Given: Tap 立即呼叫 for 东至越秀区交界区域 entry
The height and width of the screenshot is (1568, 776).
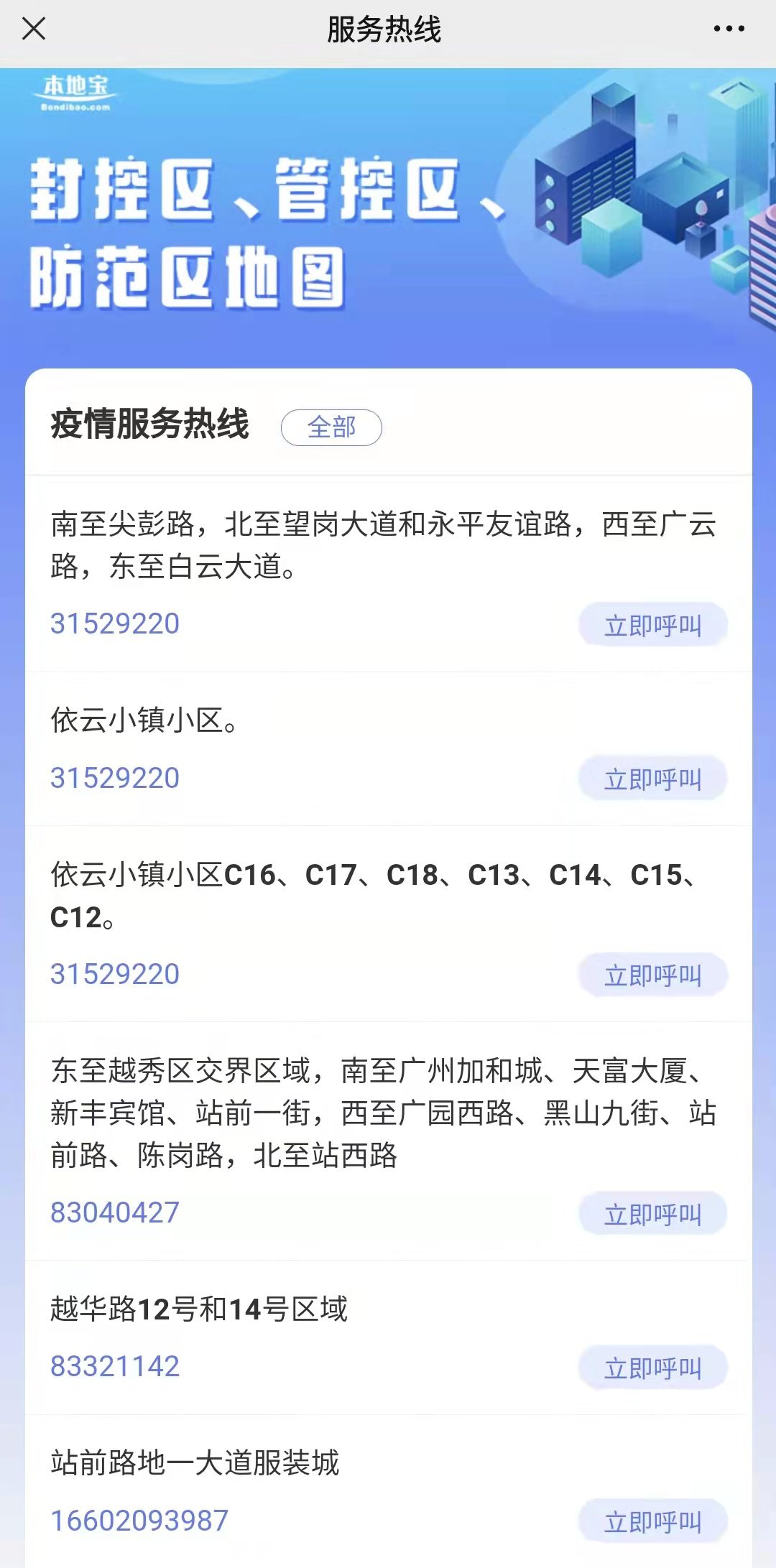Looking at the screenshot, I should click(x=652, y=1214).
